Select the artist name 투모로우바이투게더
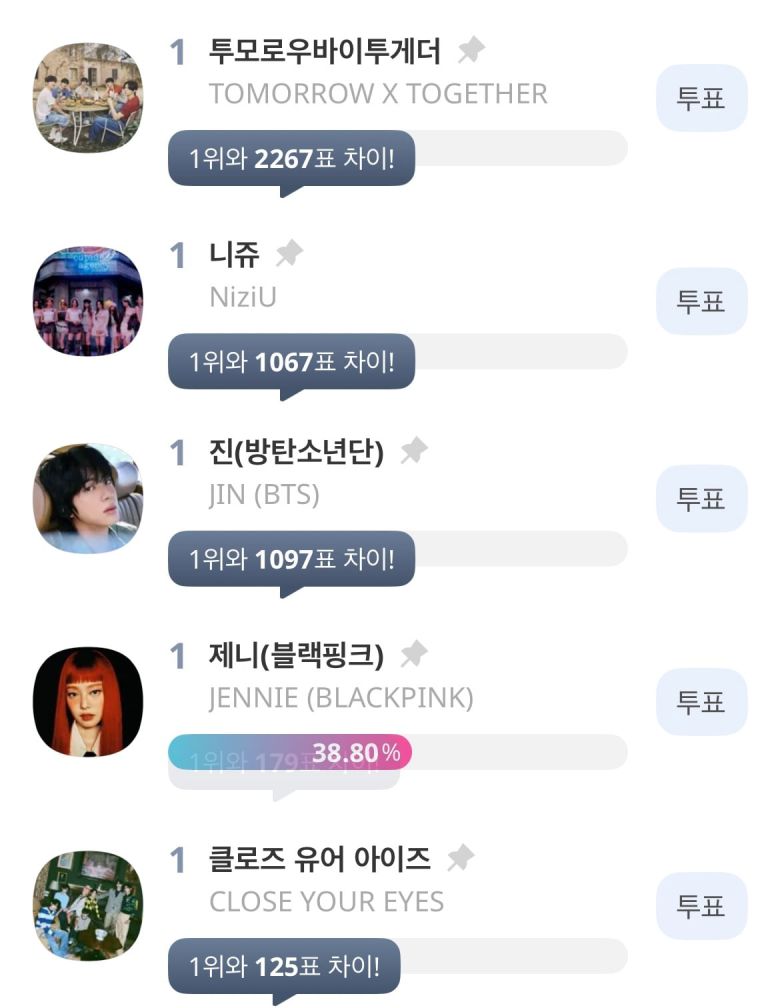The width and height of the screenshot is (780, 1008). [325, 47]
